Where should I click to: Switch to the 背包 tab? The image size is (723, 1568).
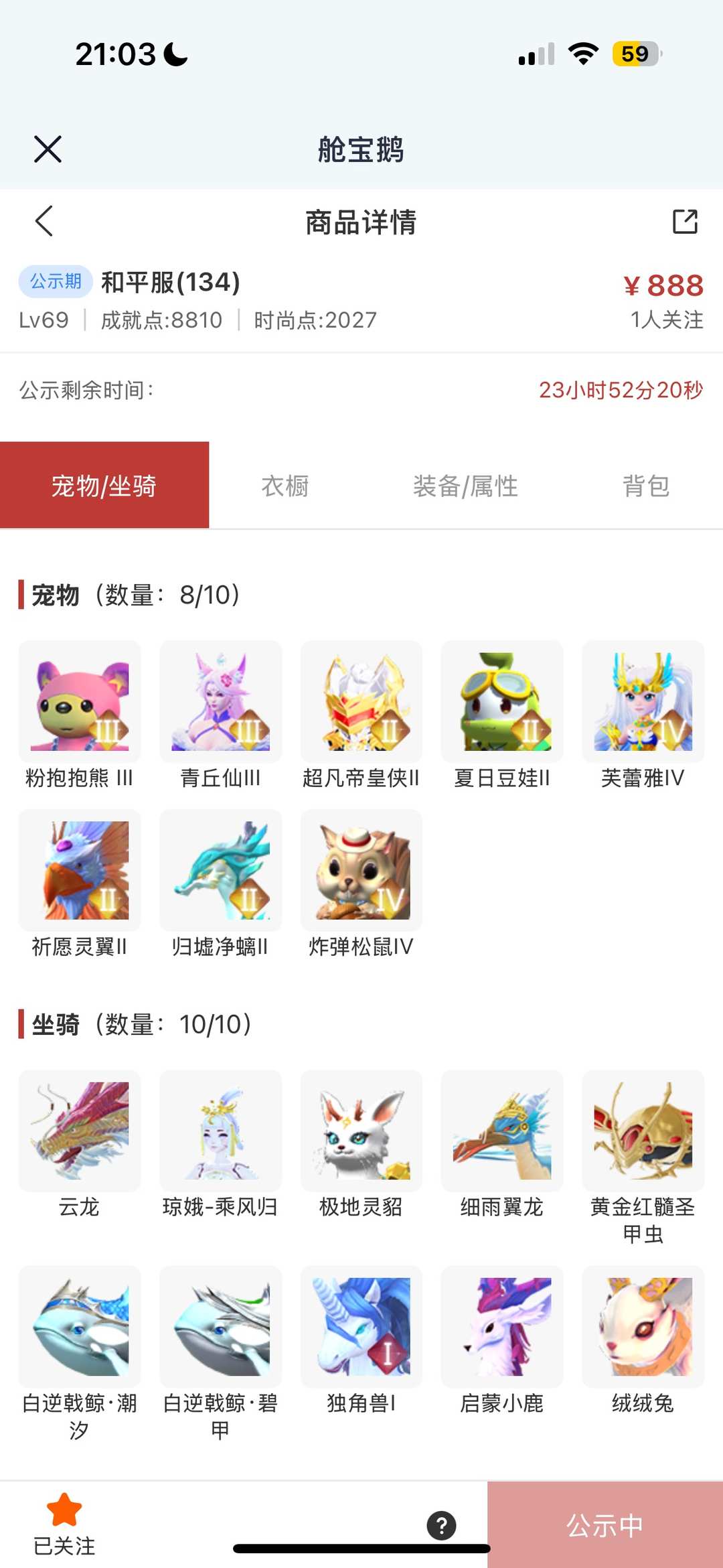point(646,486)
